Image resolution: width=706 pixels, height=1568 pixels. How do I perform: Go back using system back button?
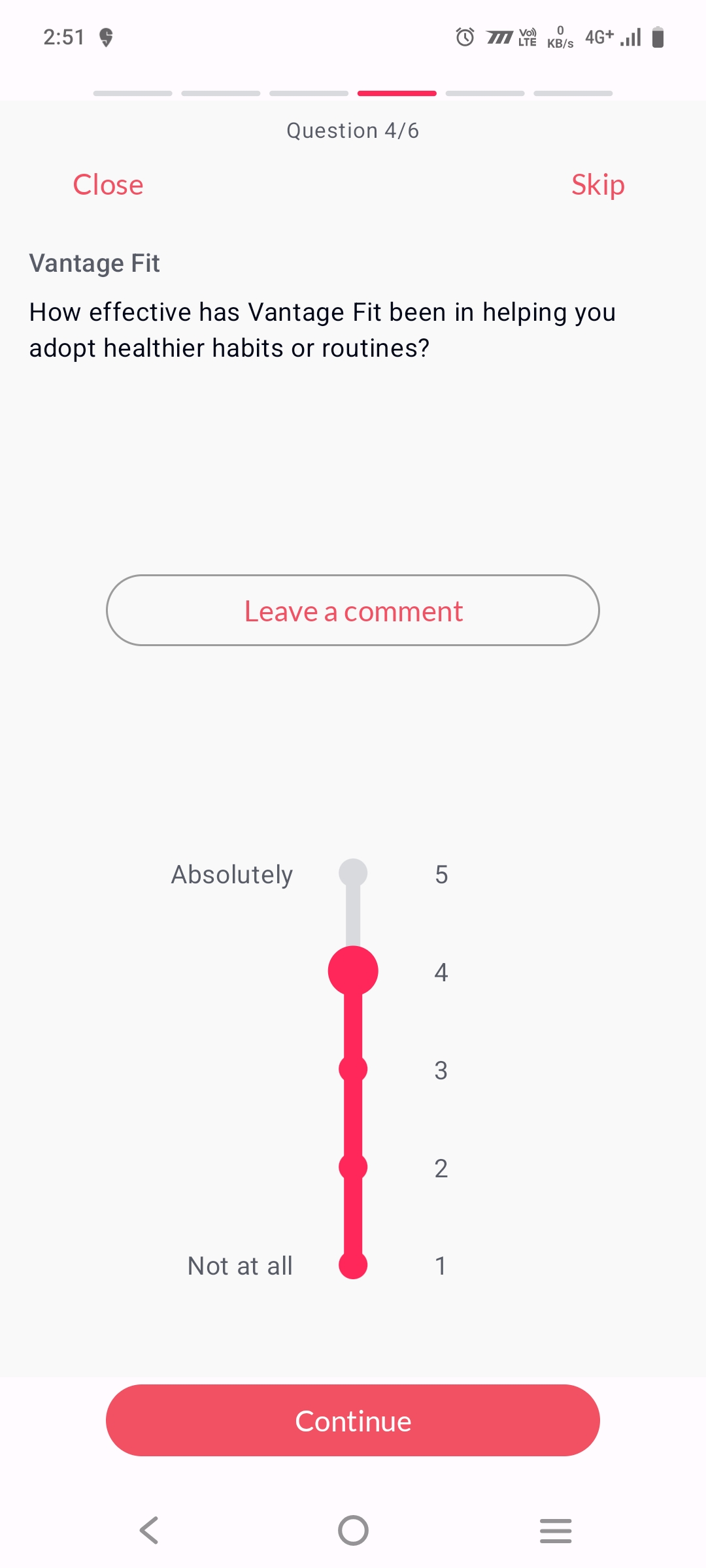point(150,1530)
